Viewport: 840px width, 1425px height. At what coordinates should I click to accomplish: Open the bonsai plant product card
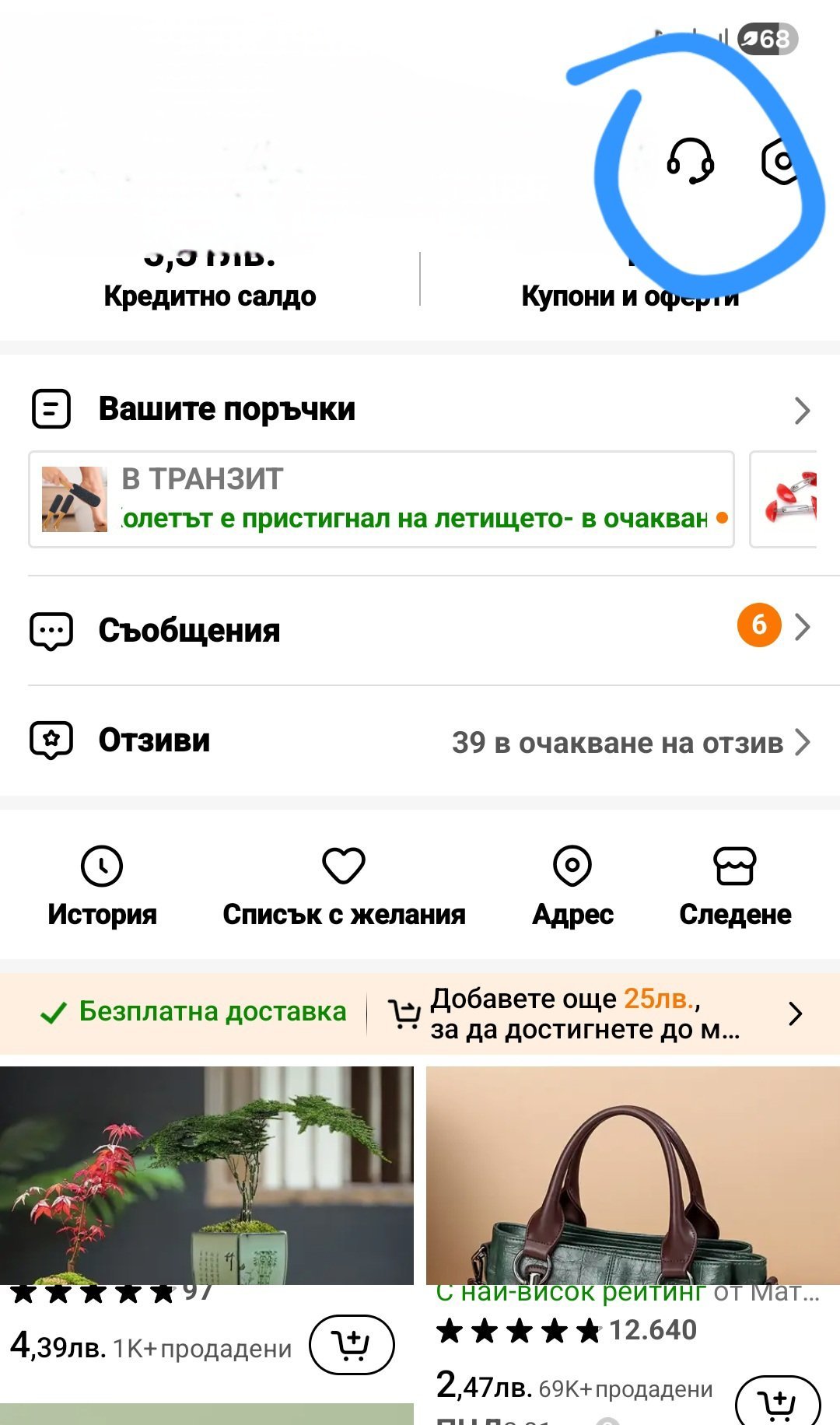pos(207,1175)
